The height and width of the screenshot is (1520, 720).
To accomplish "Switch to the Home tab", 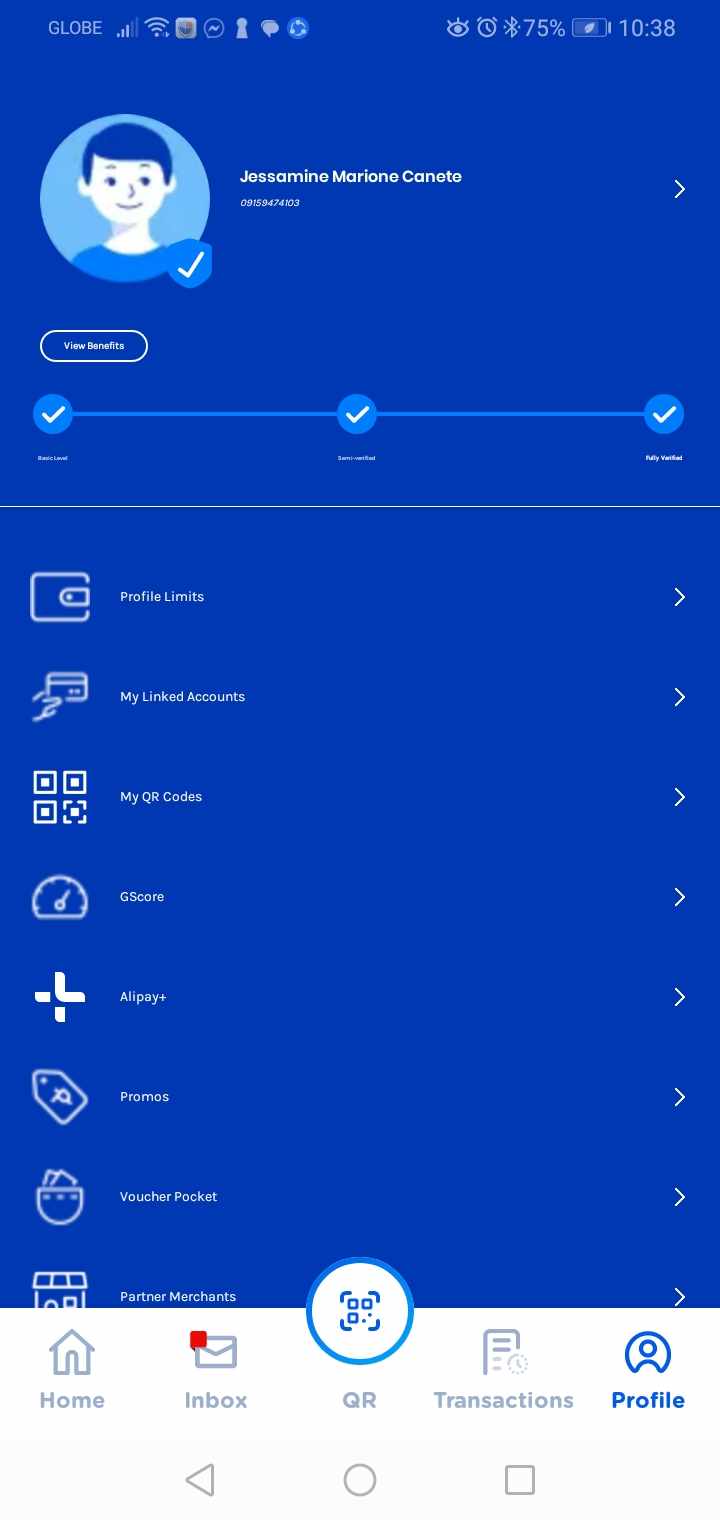I will [72, 1370].
